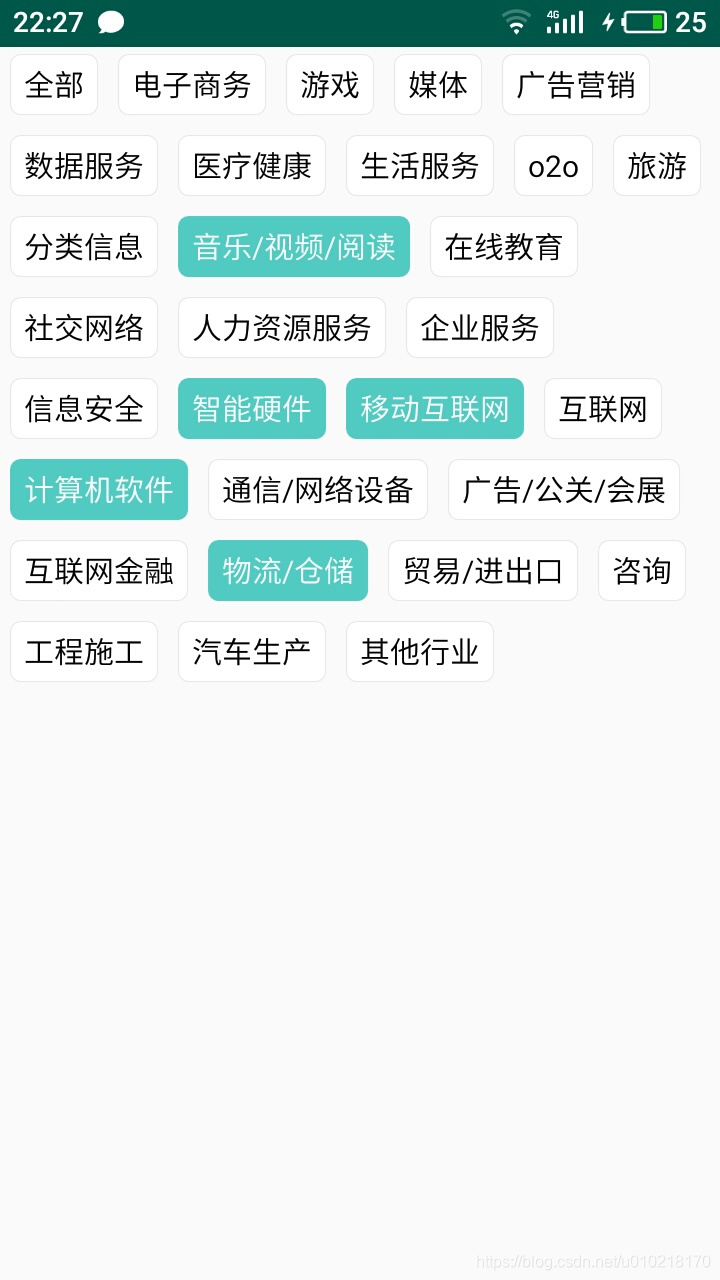Select the 通信/网络设备 chip
The height and width of the screenshot is (1280, 720).
(x=318, y=490)
